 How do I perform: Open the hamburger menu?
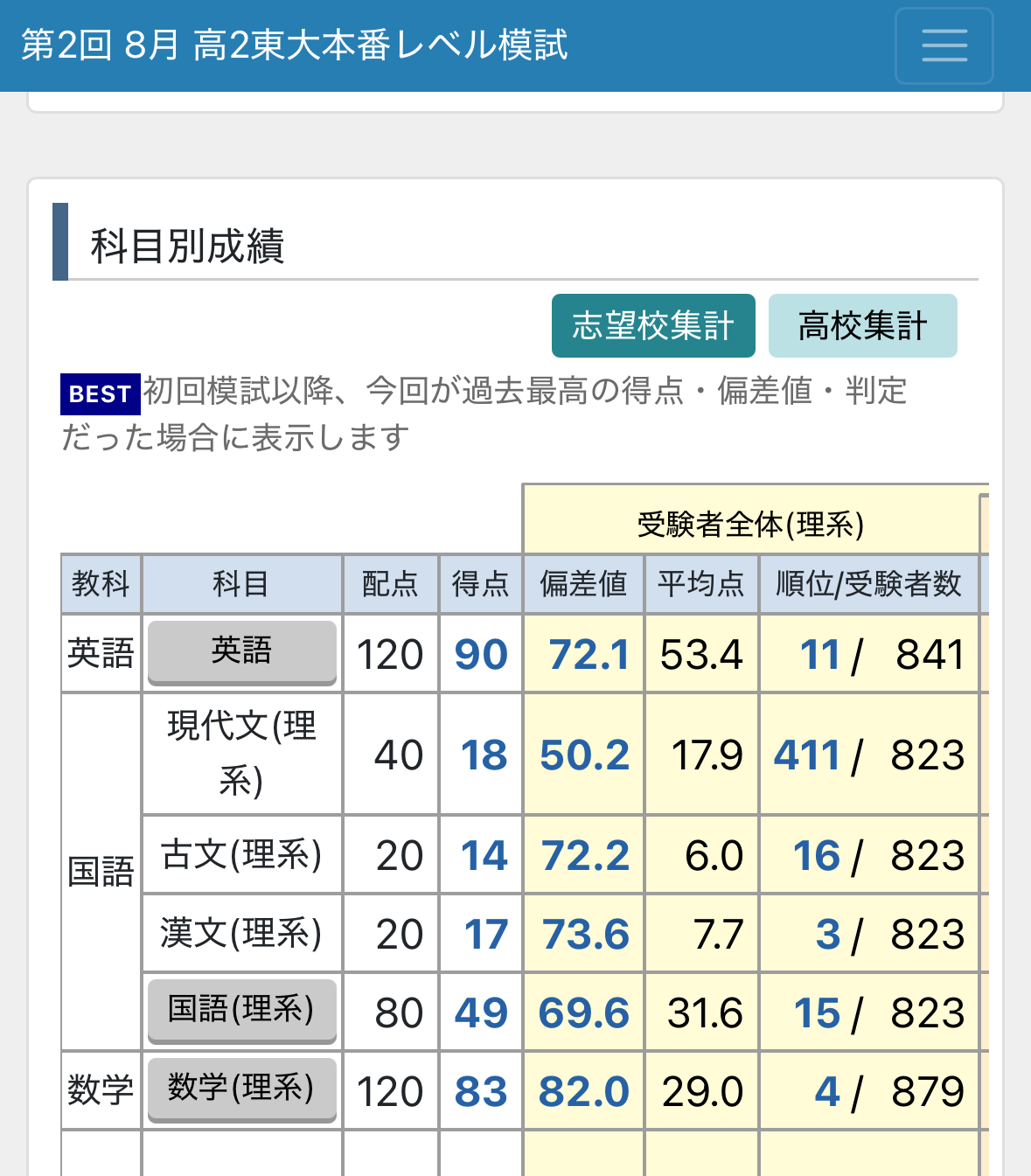pyautogui.click(x=944, y=45)
